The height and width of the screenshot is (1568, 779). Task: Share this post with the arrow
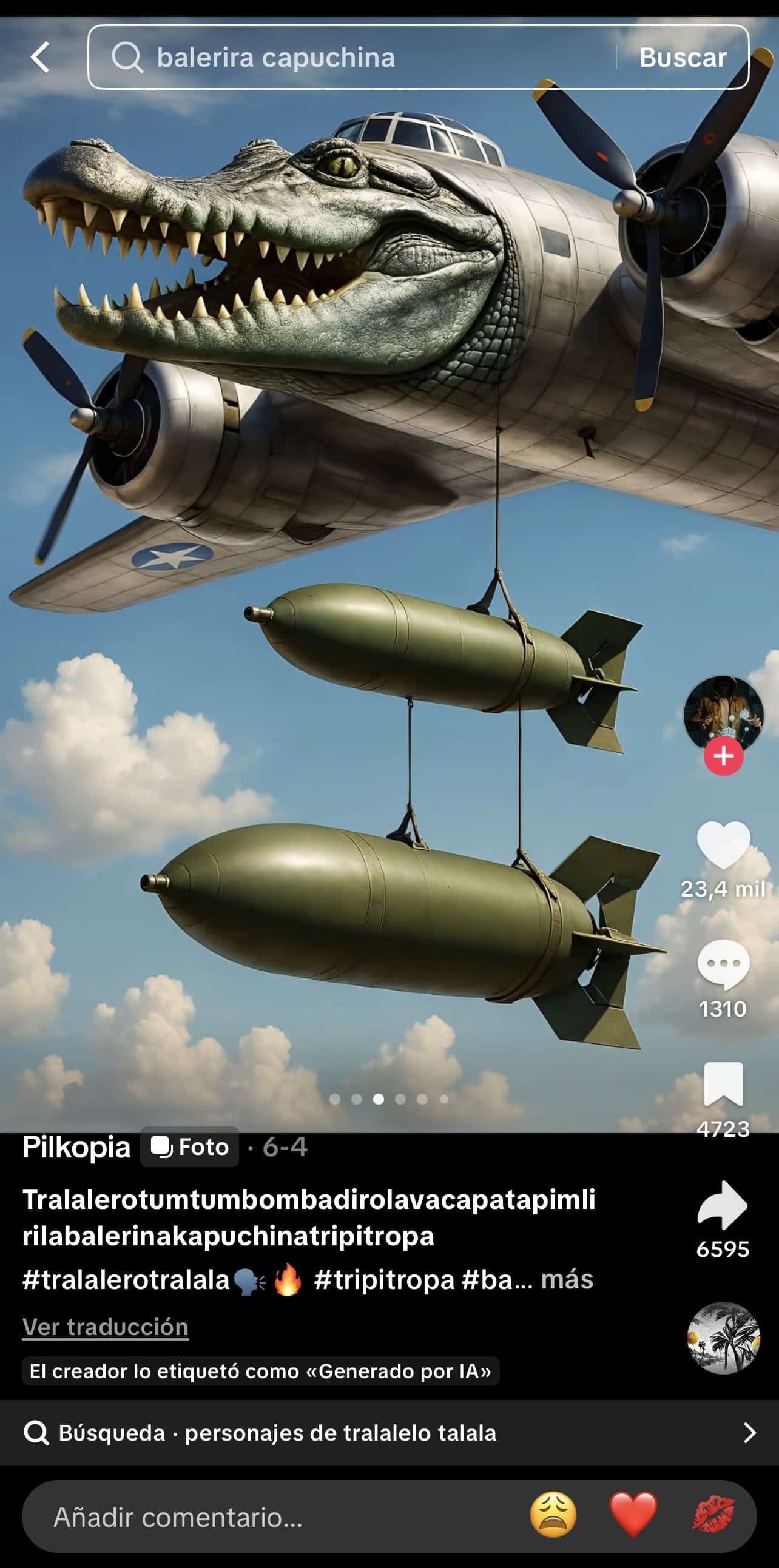pyautogui.click(x=722, y=1205)
